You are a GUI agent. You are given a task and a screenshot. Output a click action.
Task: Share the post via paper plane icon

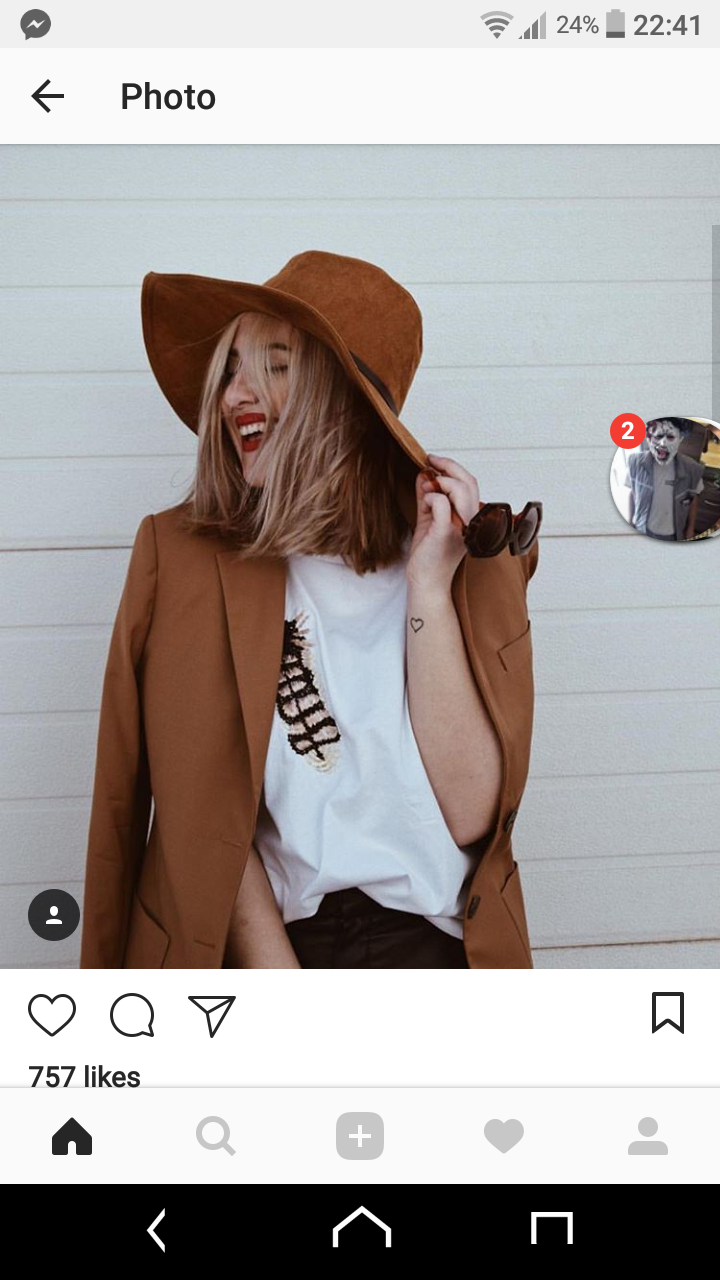click(x=212, y=1015)
